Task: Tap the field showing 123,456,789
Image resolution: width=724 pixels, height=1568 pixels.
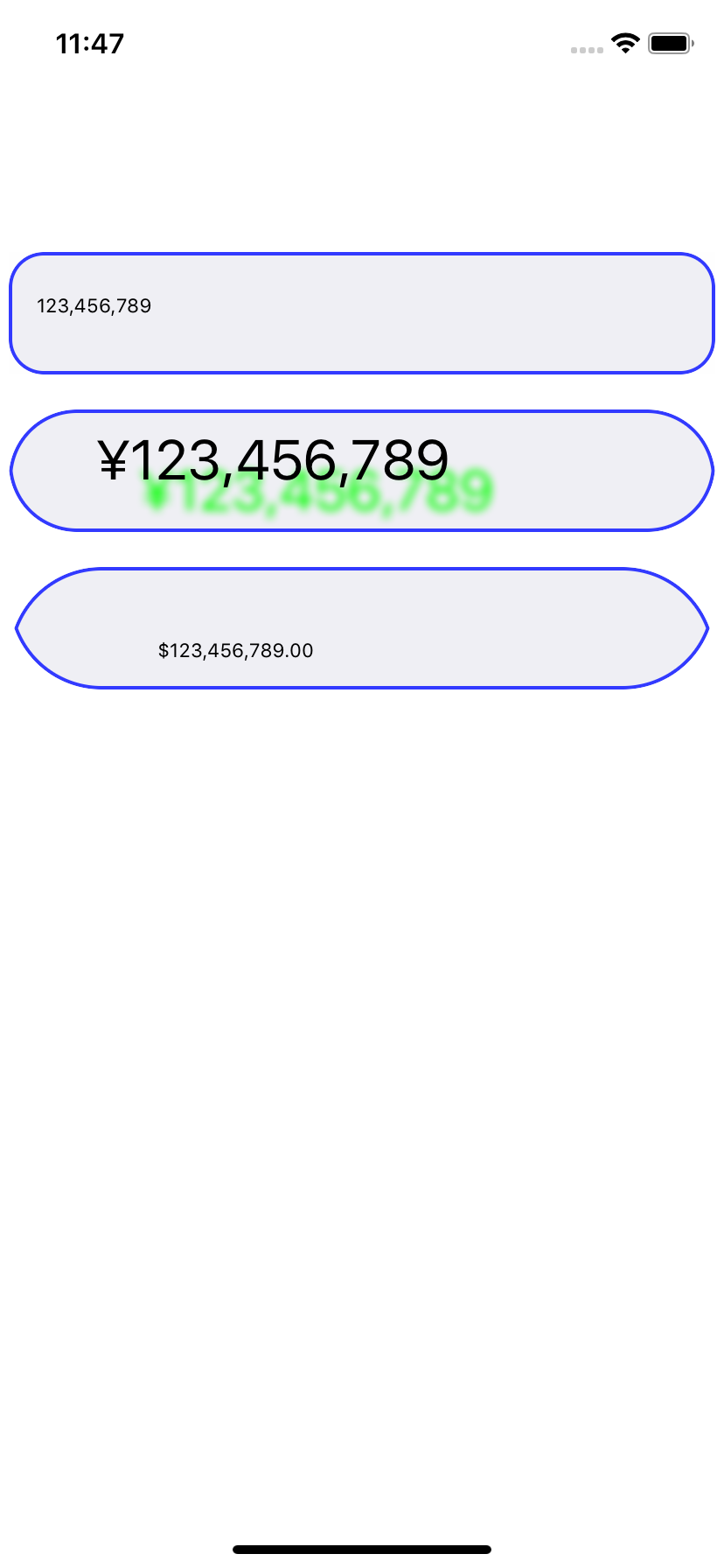Action: click(x=362, y=313)
